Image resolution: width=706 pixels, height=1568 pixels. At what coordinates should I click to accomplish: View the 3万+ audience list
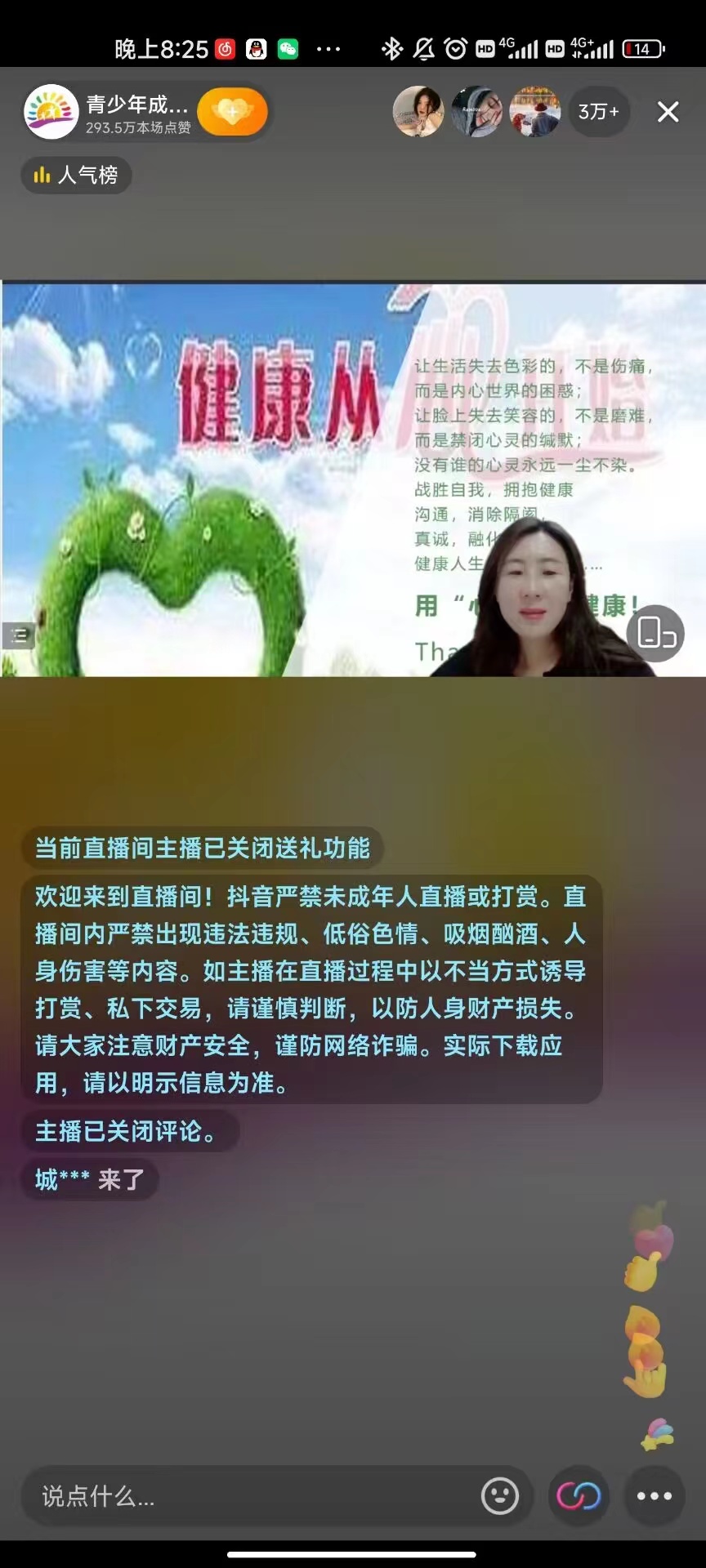click(599, 112)
